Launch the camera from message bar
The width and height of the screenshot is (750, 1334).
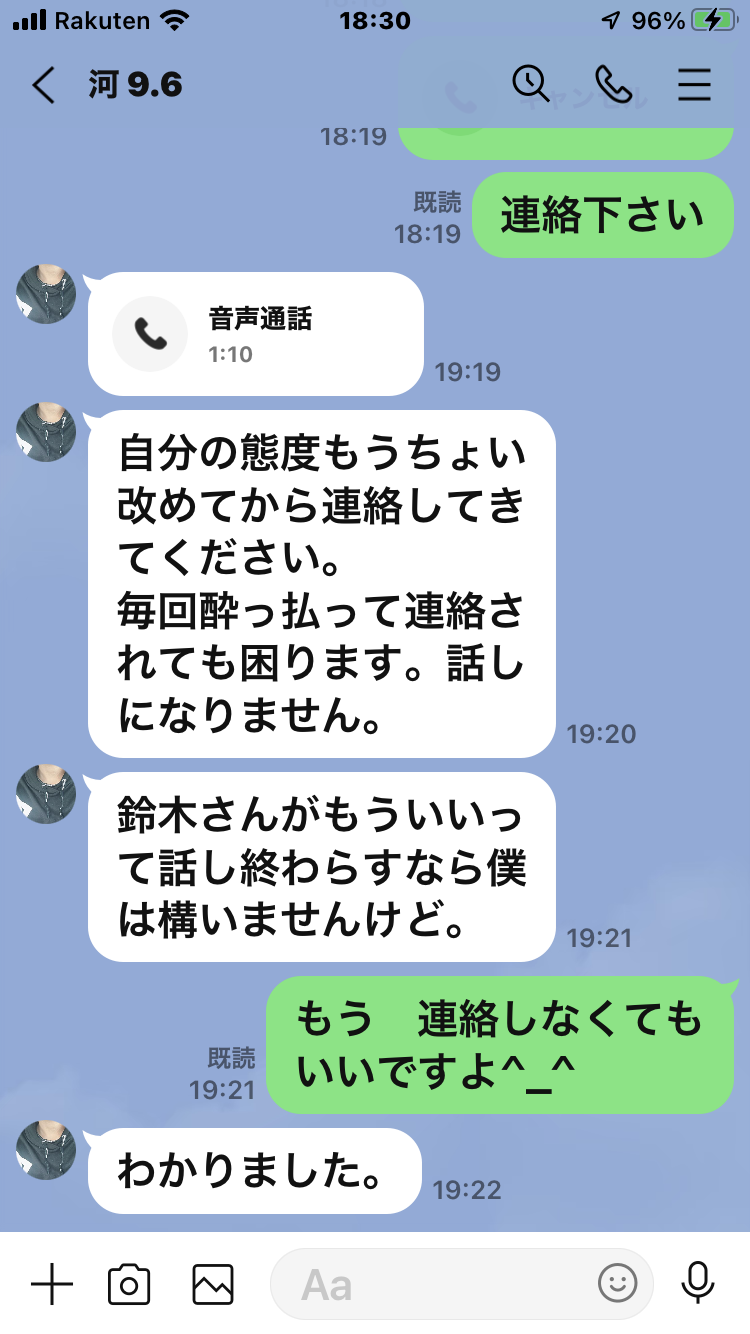(129, 1284)
